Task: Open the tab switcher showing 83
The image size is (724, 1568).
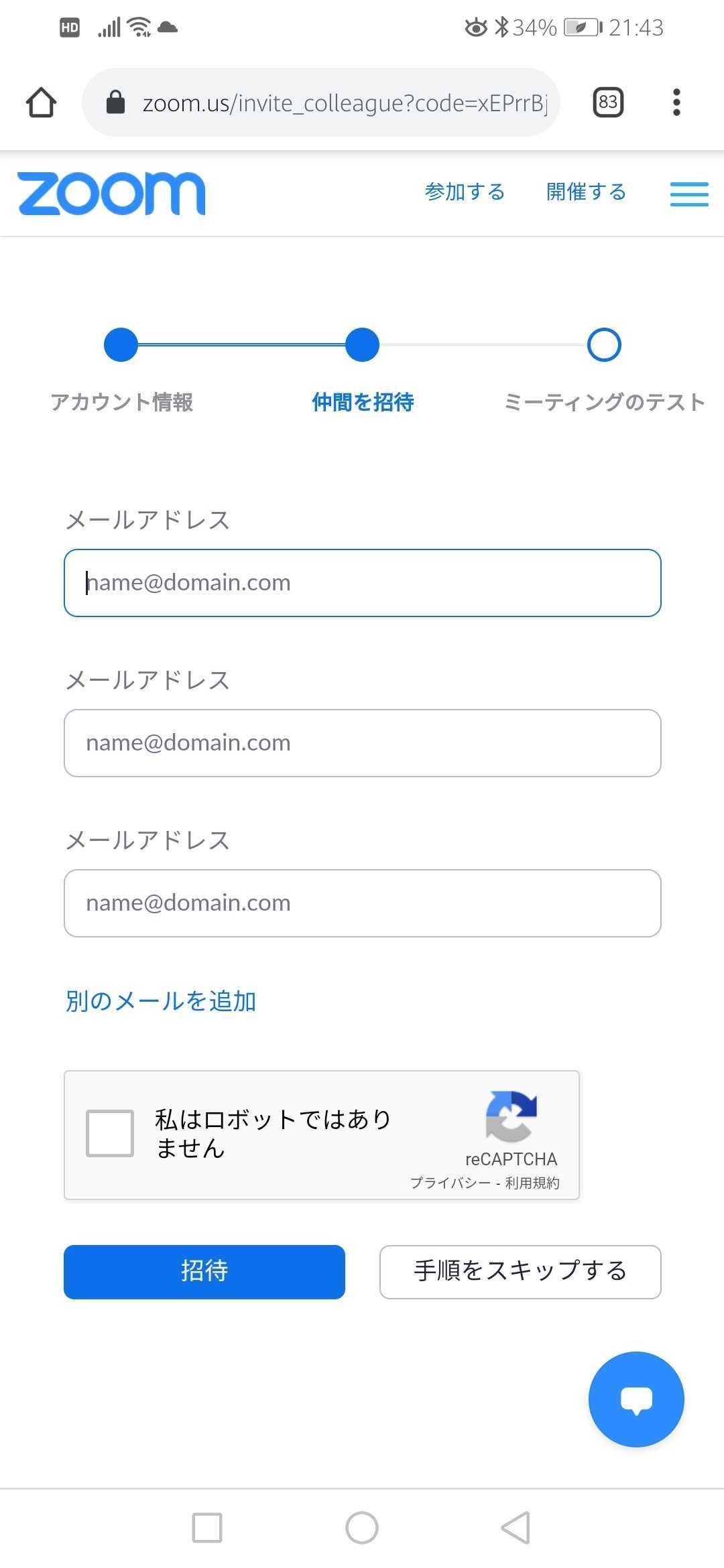Action: point(608,103)
